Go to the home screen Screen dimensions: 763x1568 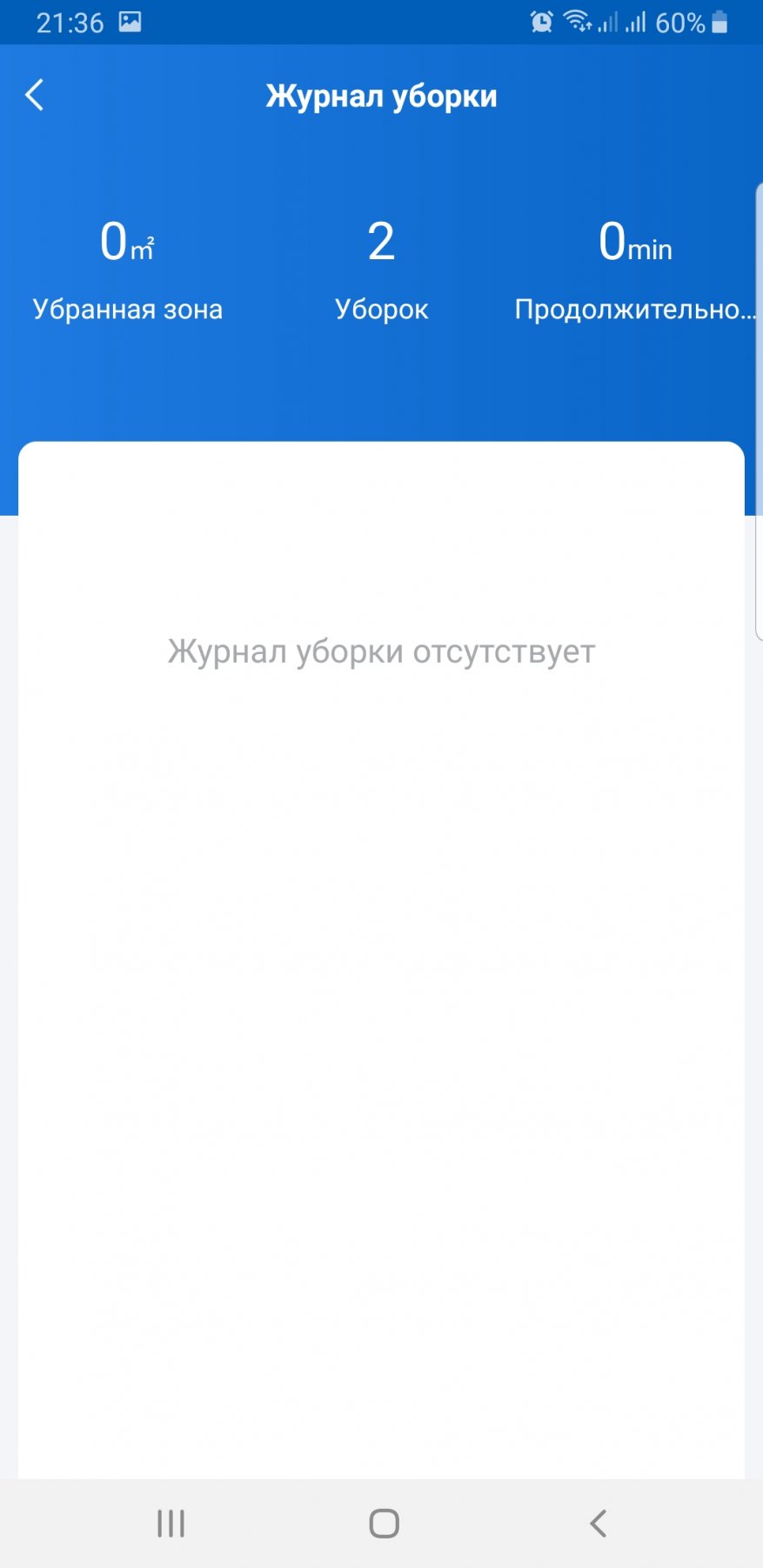[x=384, y=1523]
